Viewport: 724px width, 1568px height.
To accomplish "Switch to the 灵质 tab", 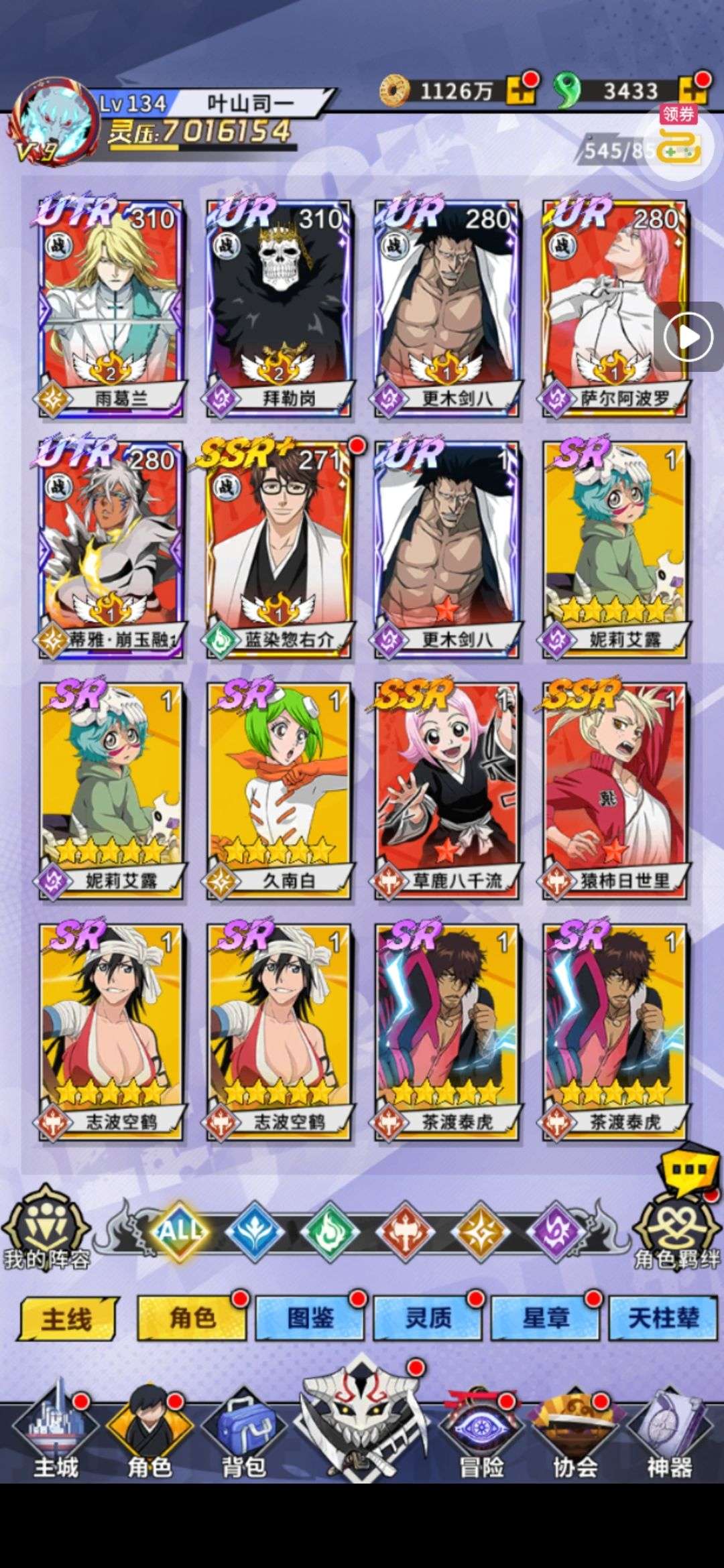I will 428,1318.
